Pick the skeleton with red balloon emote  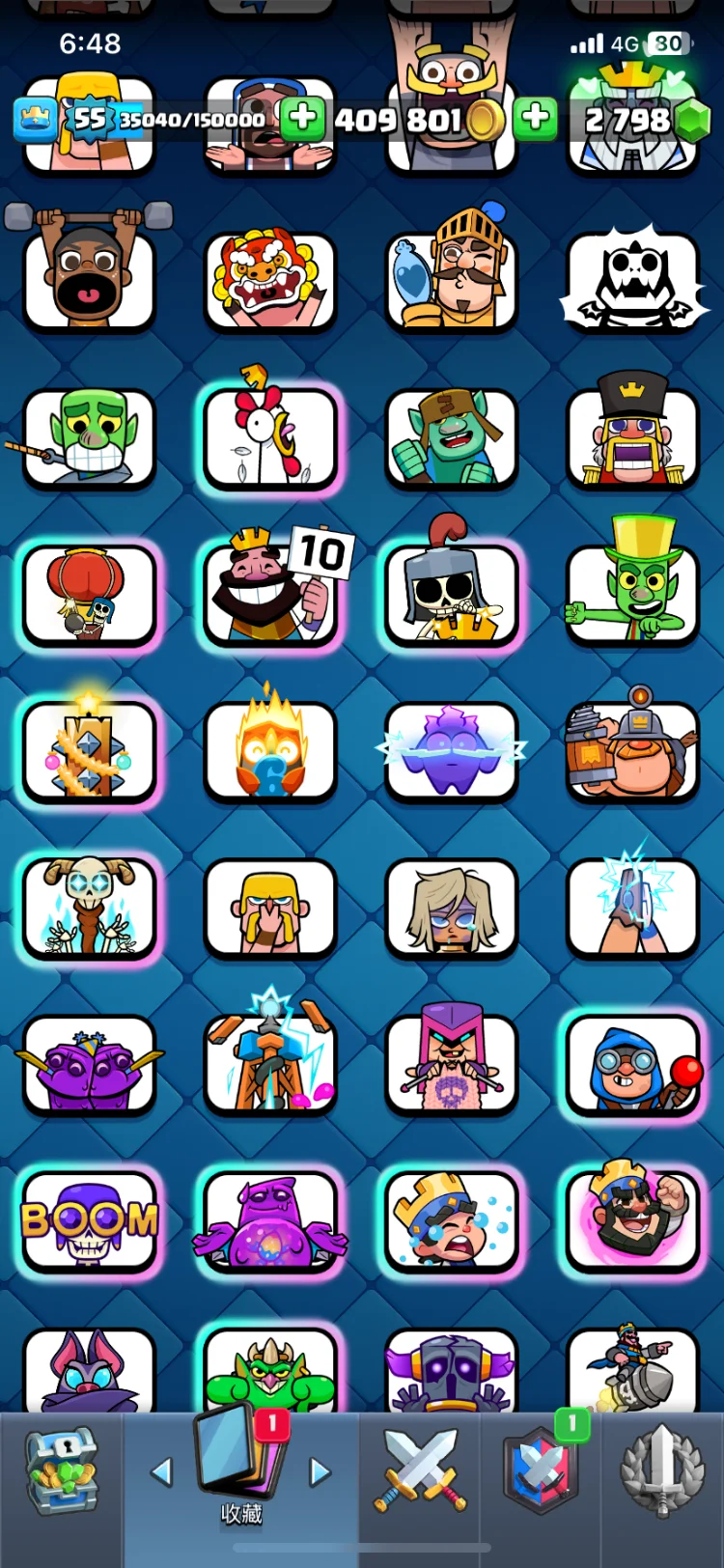tap(89, 592)
